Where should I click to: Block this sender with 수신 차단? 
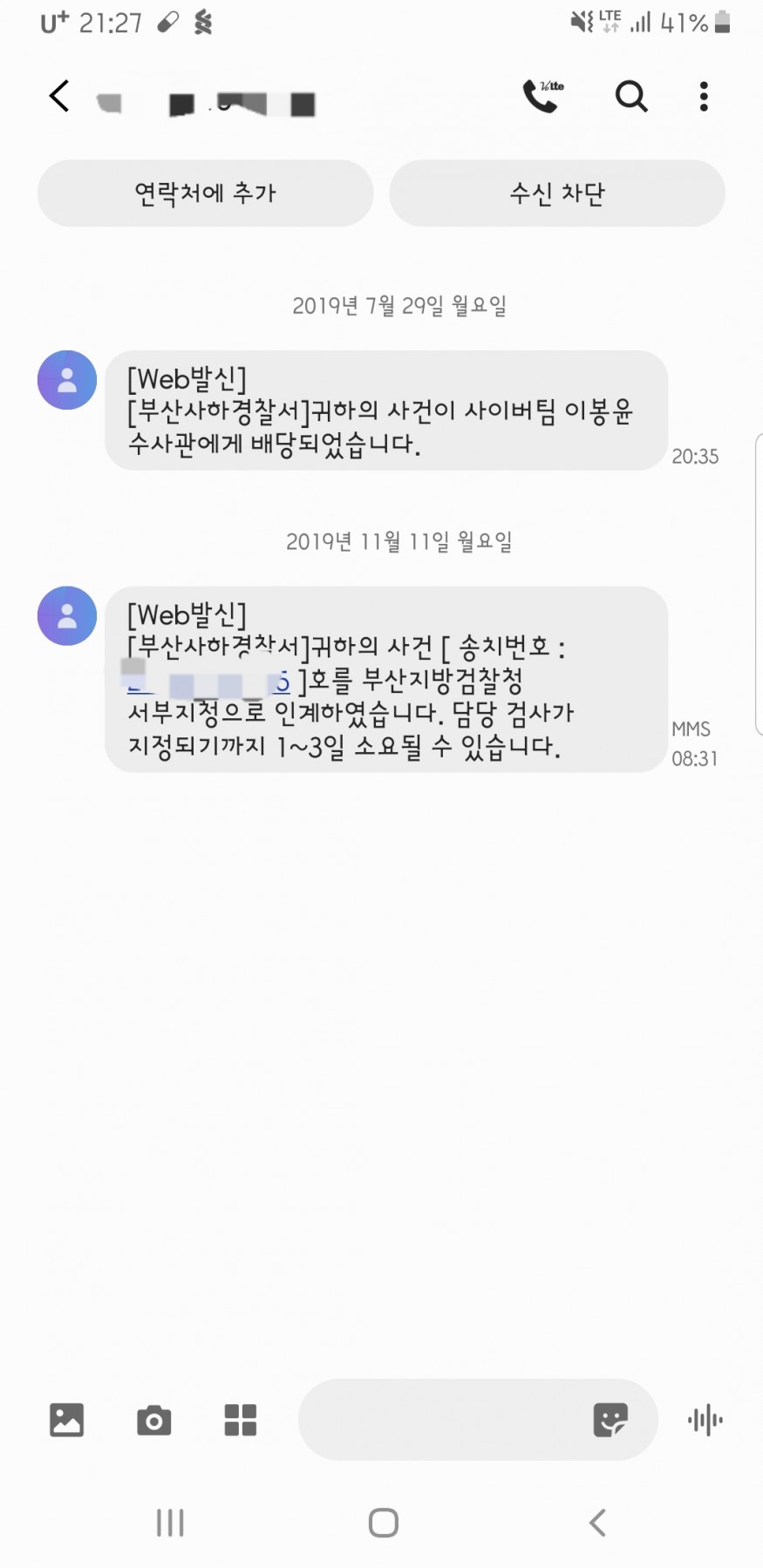click(x=557, y=193)
